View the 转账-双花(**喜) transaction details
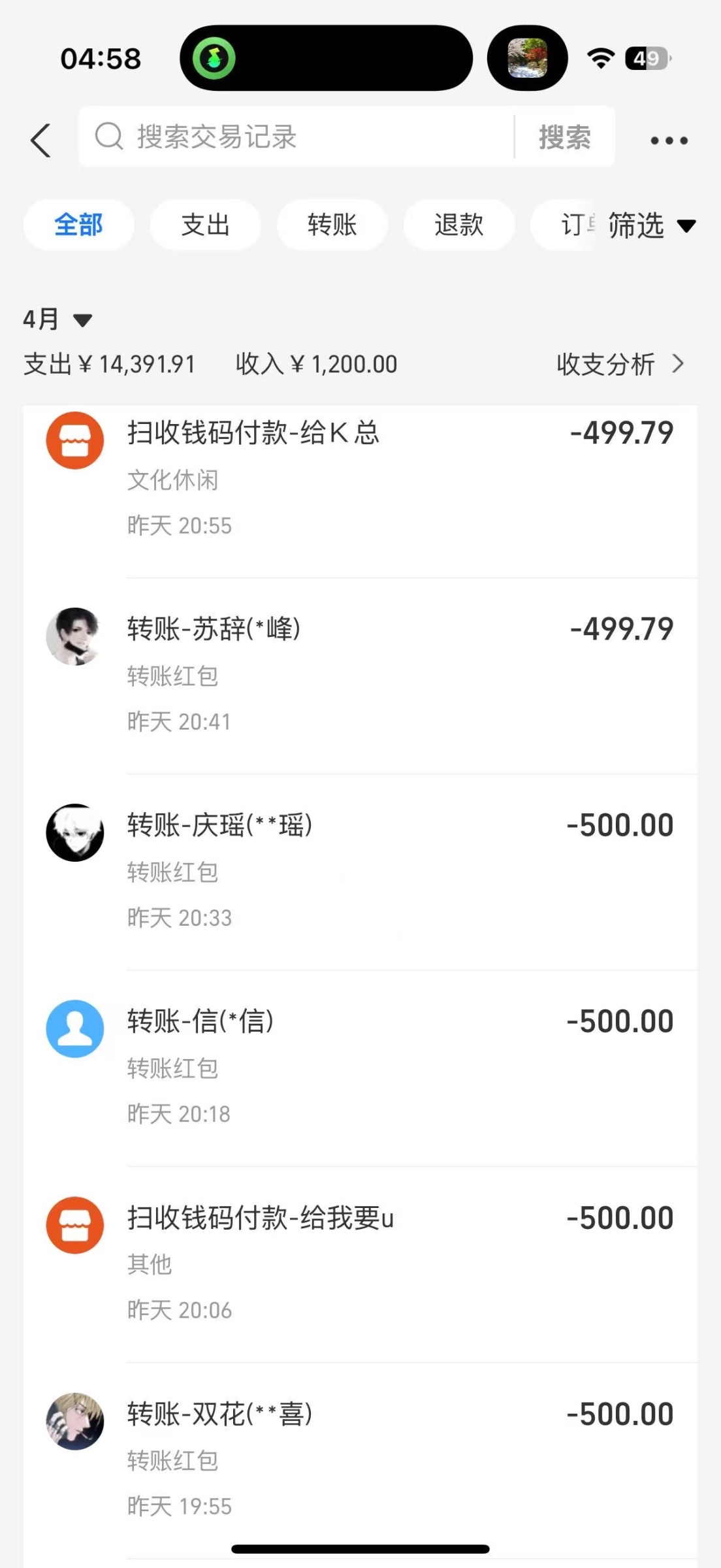721x1568 pixels. tap(359, 1460)
